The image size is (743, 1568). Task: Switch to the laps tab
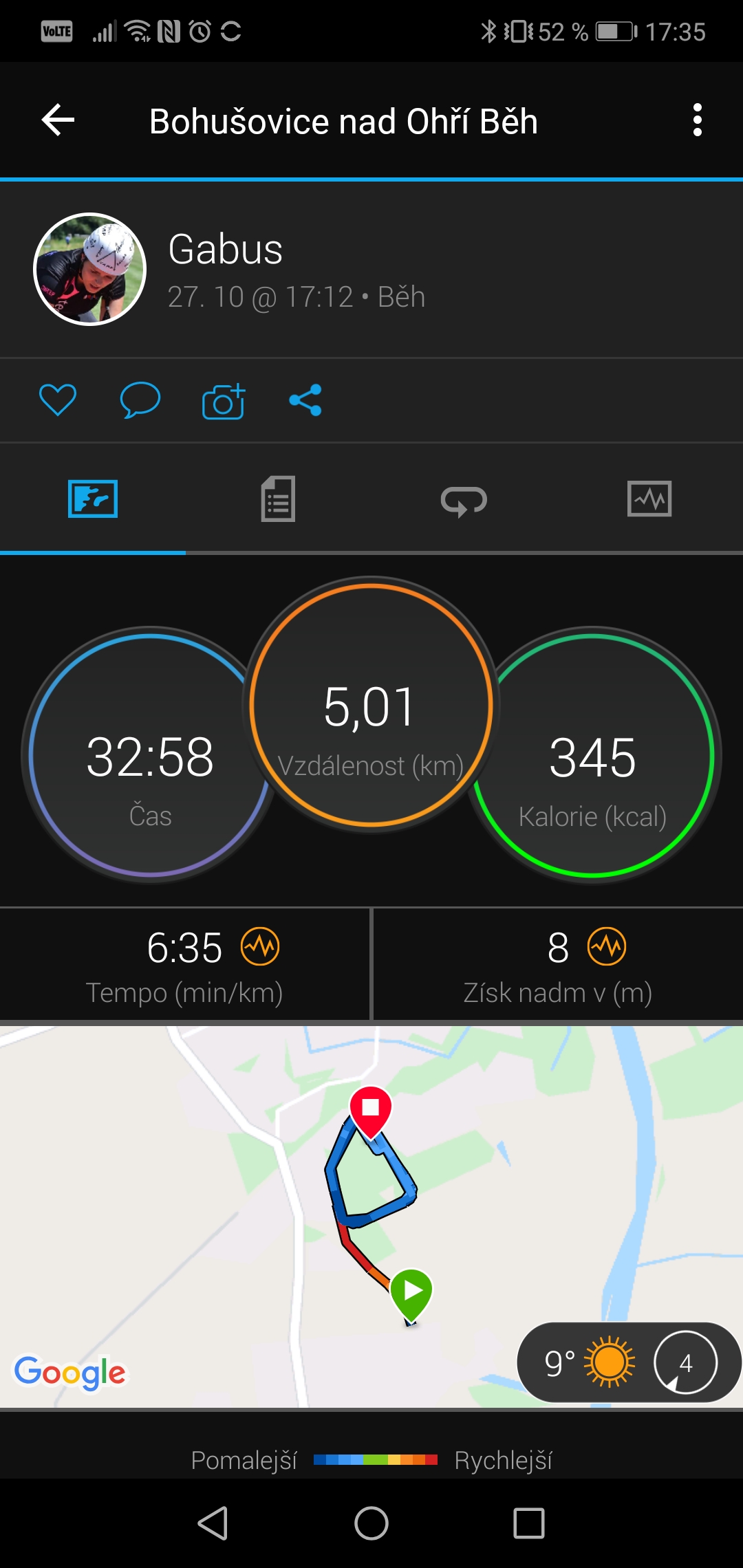point(464,500)
